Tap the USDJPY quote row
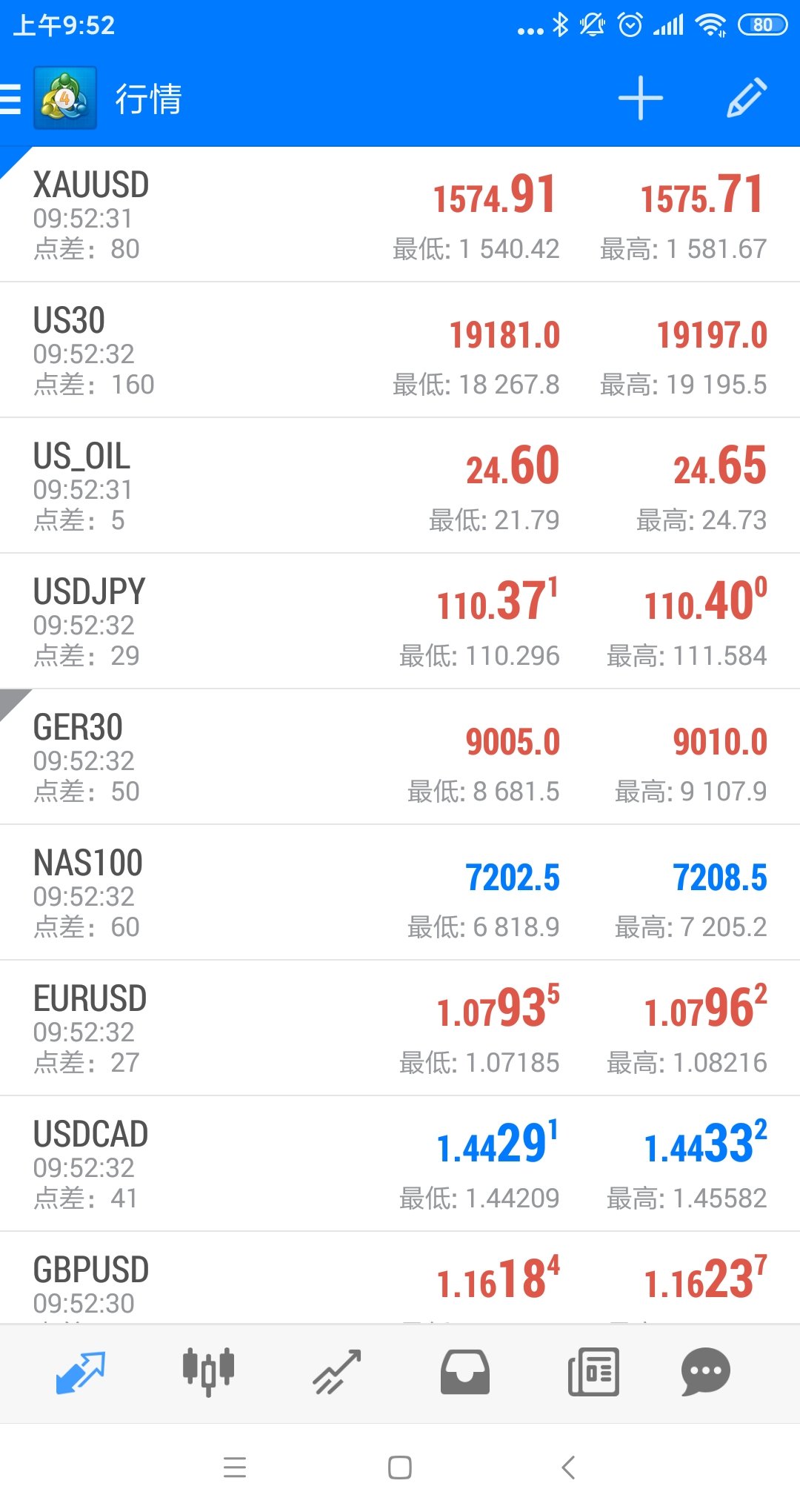Screen dimensions: 800x1512 point(400,621)
